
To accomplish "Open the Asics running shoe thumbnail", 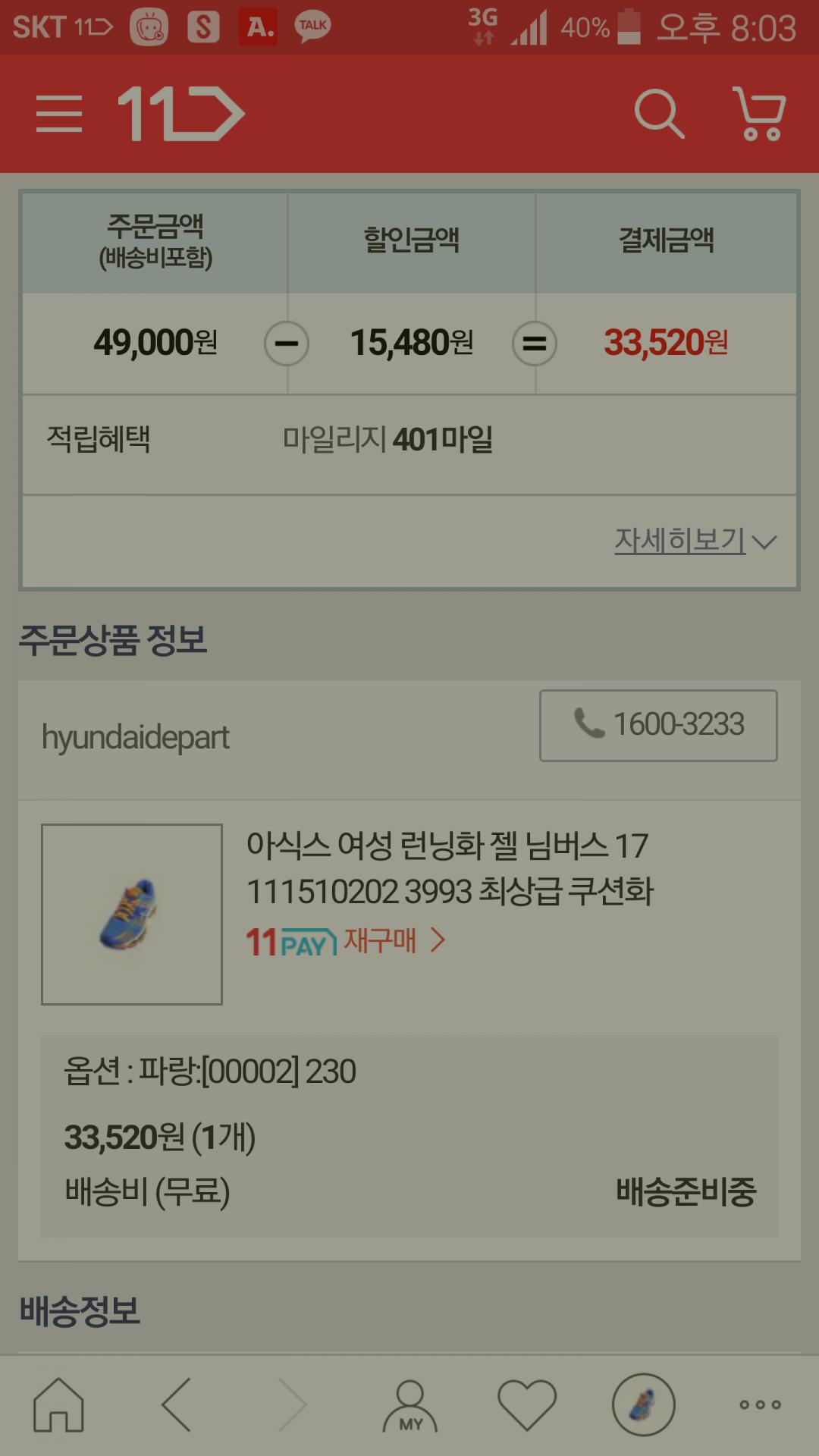I will tap(132, 915).
